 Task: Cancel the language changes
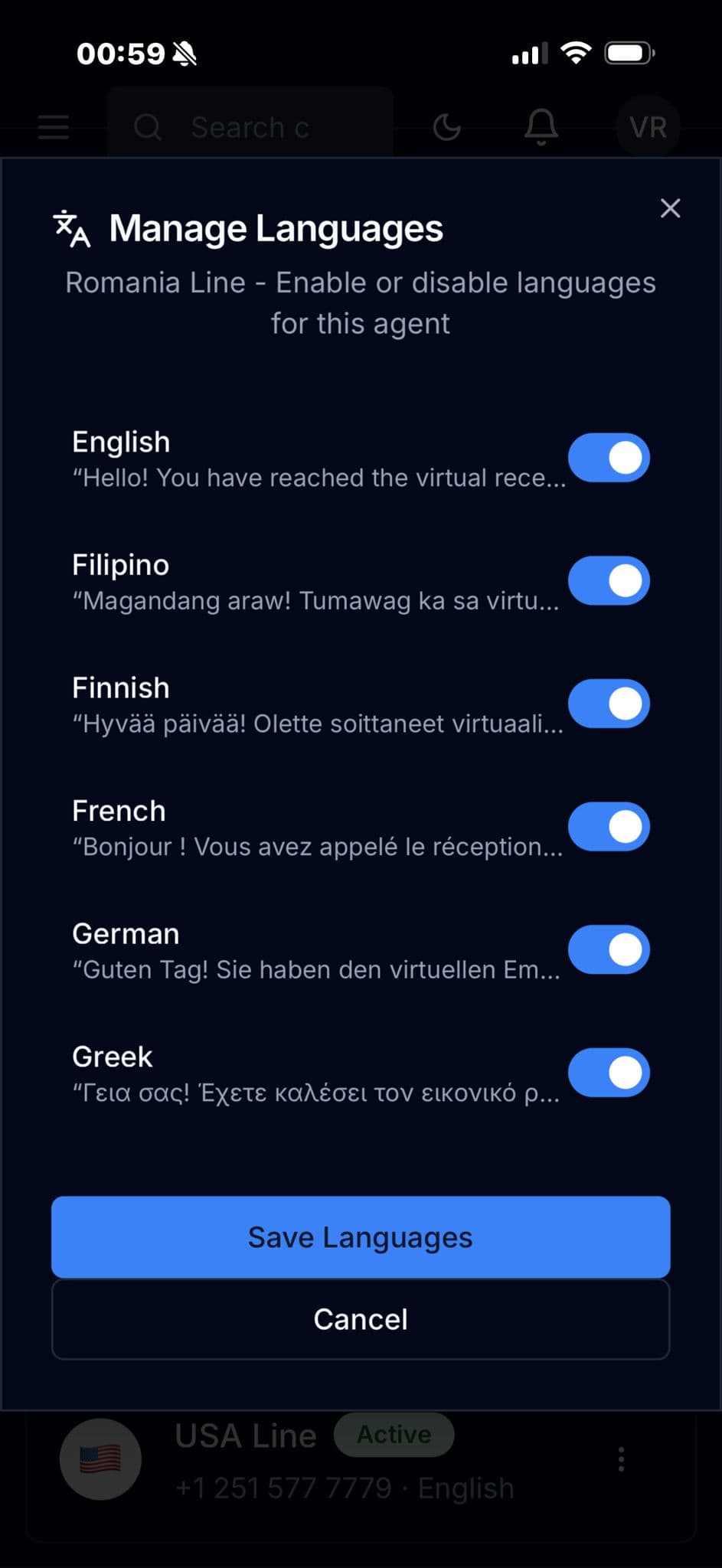tap(360, 1318)
